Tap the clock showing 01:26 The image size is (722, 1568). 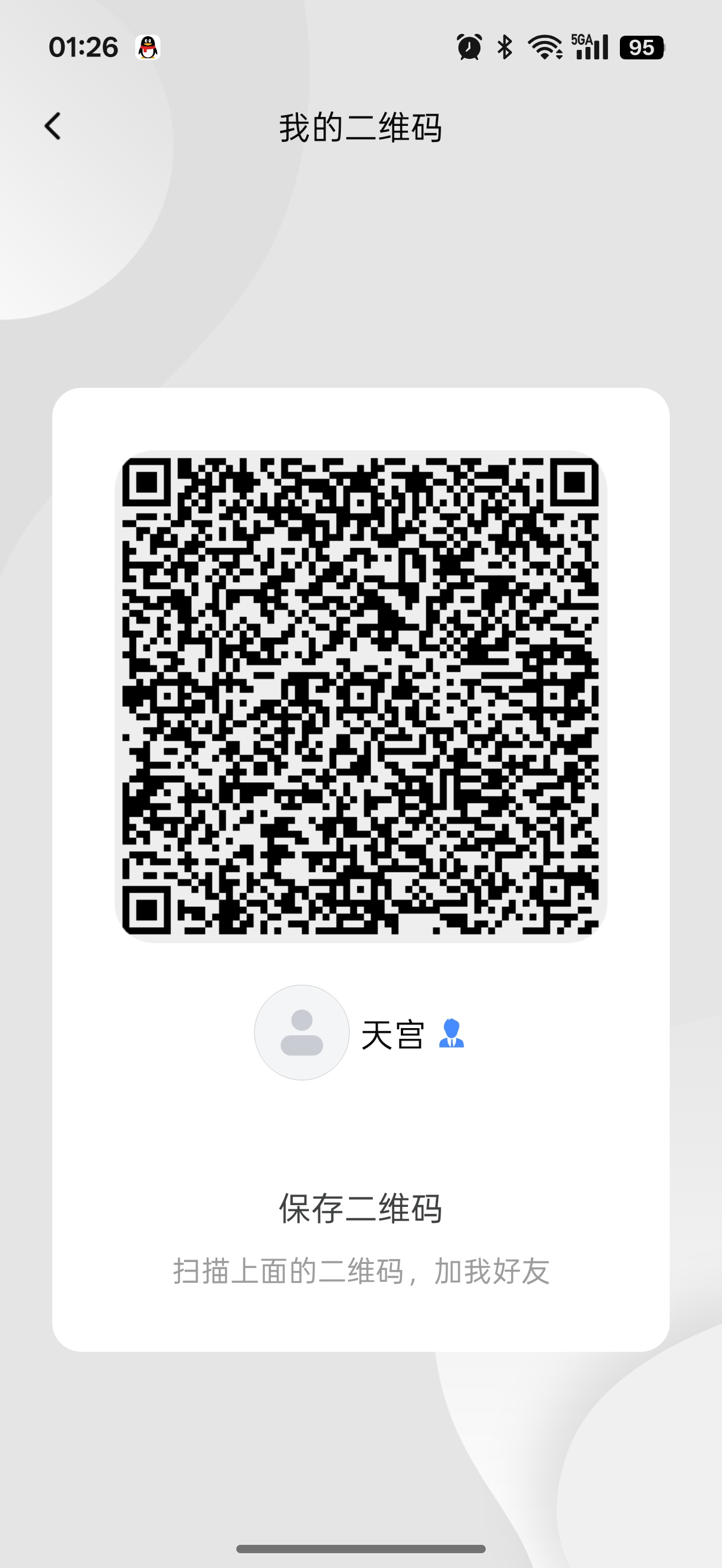[x=84, y=47]
